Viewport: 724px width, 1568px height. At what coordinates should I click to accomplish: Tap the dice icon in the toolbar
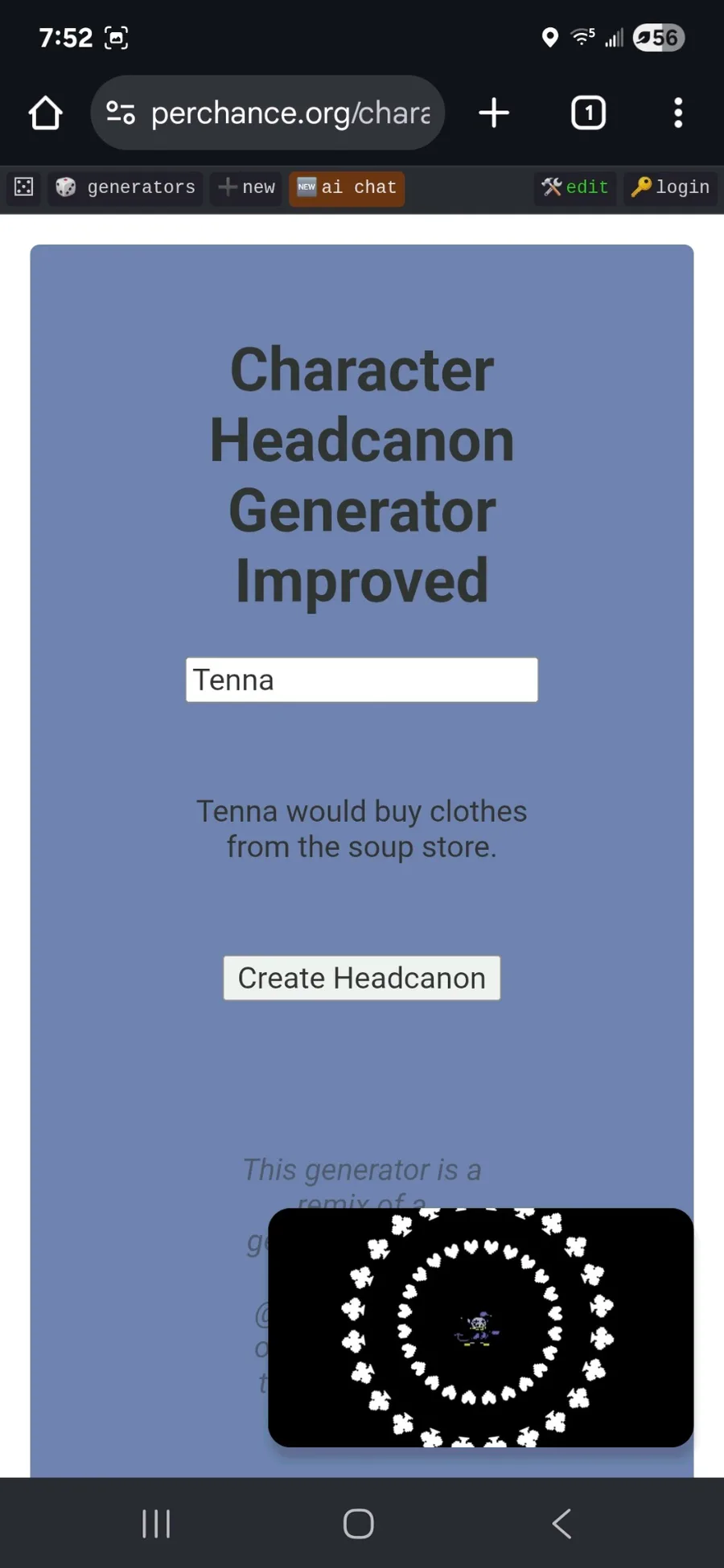[x=24, y=187]
